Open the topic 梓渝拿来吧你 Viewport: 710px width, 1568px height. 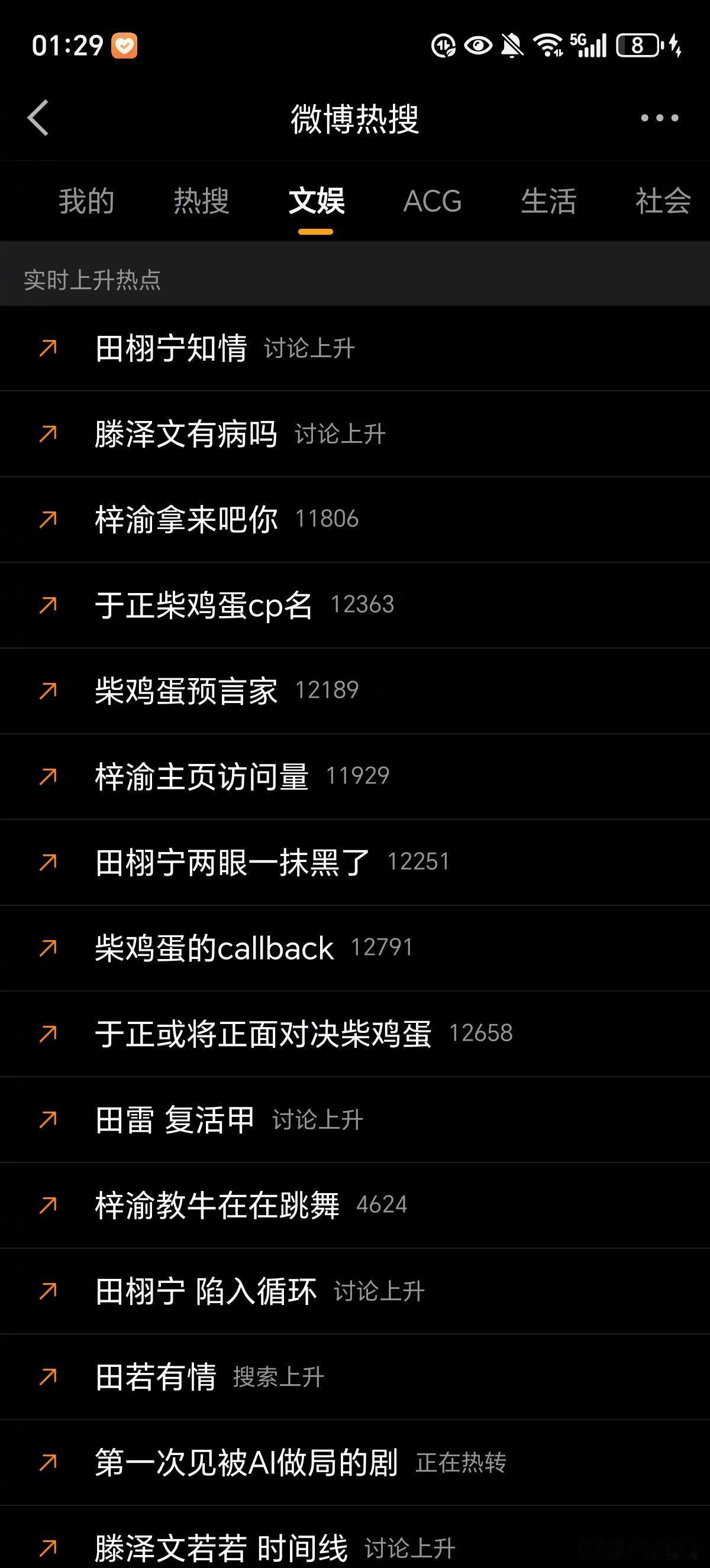click(x=355, y=520)
